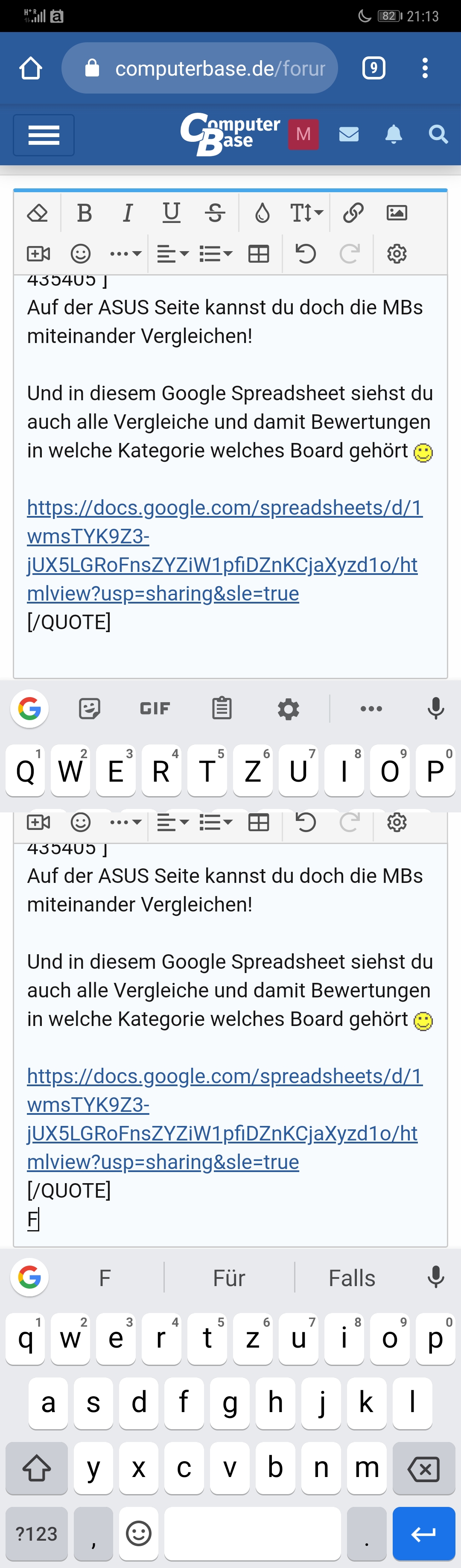Open the browser tab switcher showing 9
This screenshot has height=1568, width=461.
(x=373, y=67)
